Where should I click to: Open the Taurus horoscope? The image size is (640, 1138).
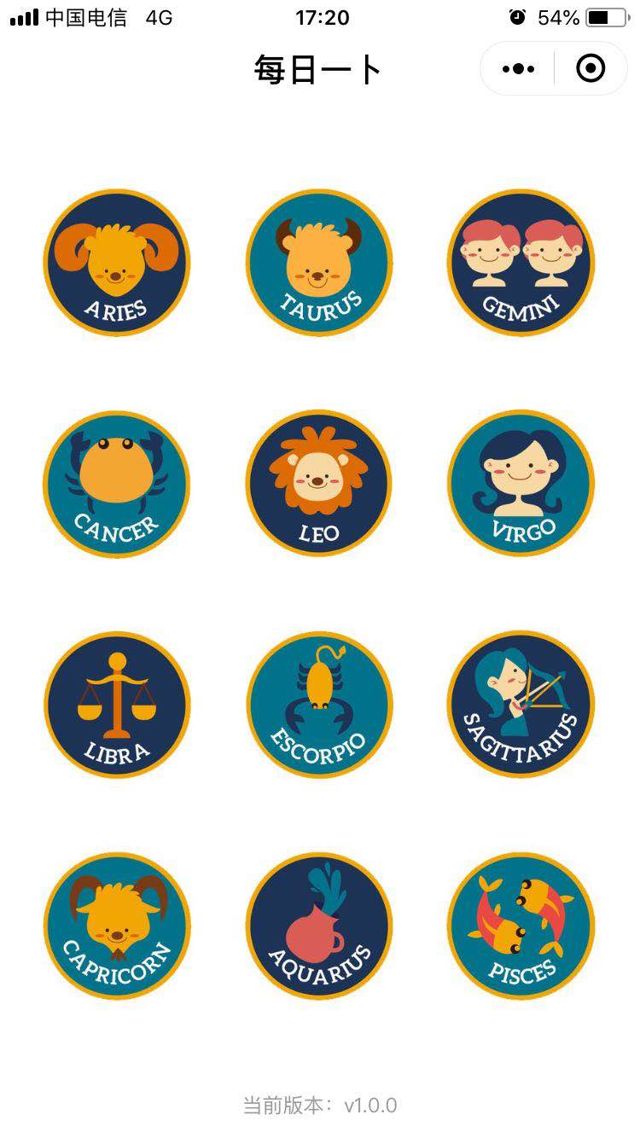pos(319,263)
